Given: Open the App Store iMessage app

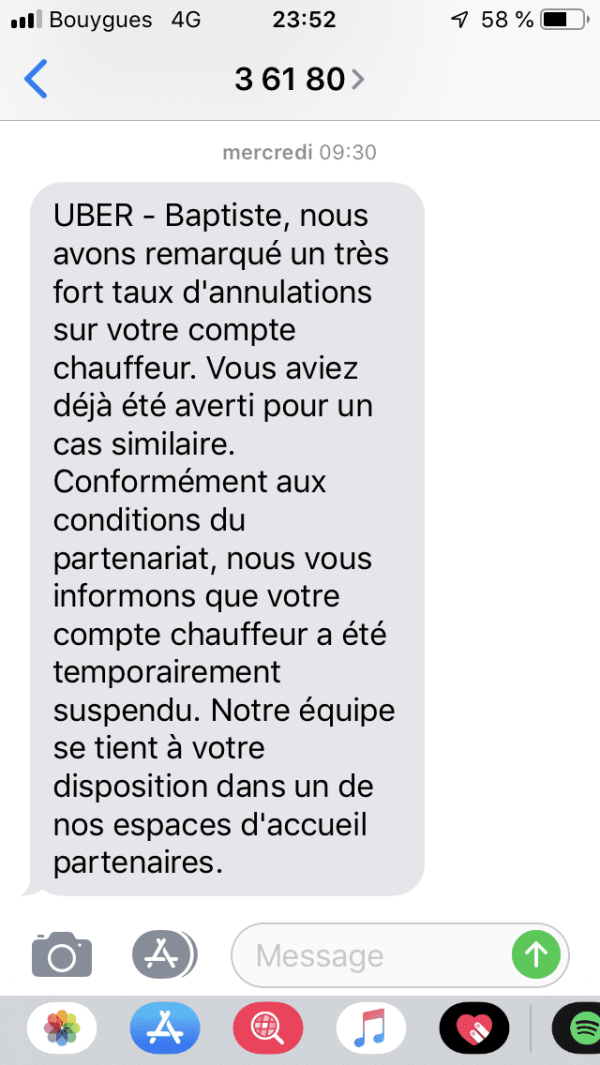Looking at the screenshot, I should click(x=165, y=1028).
